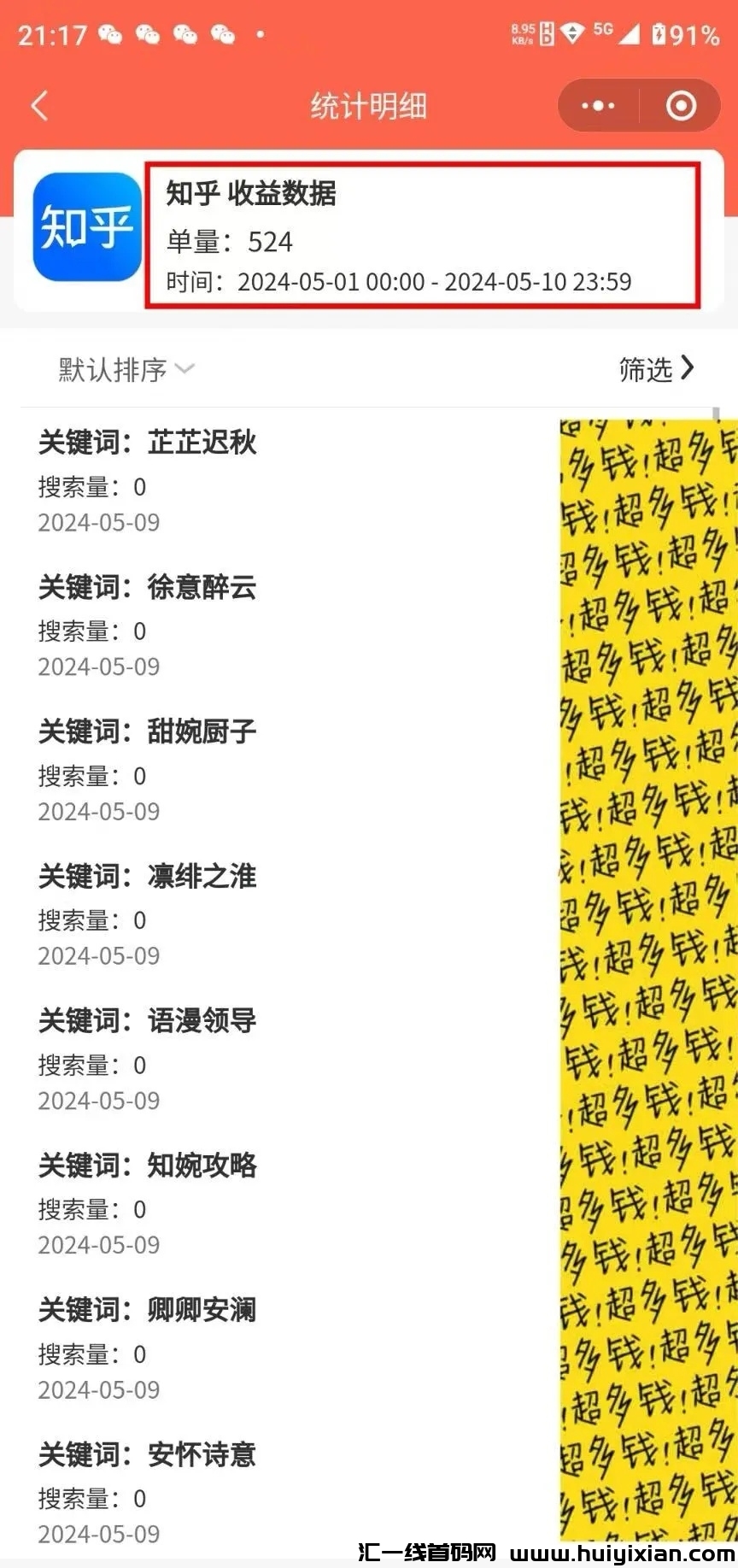Open the WeChat mini-program more options menu

(596, 105)
